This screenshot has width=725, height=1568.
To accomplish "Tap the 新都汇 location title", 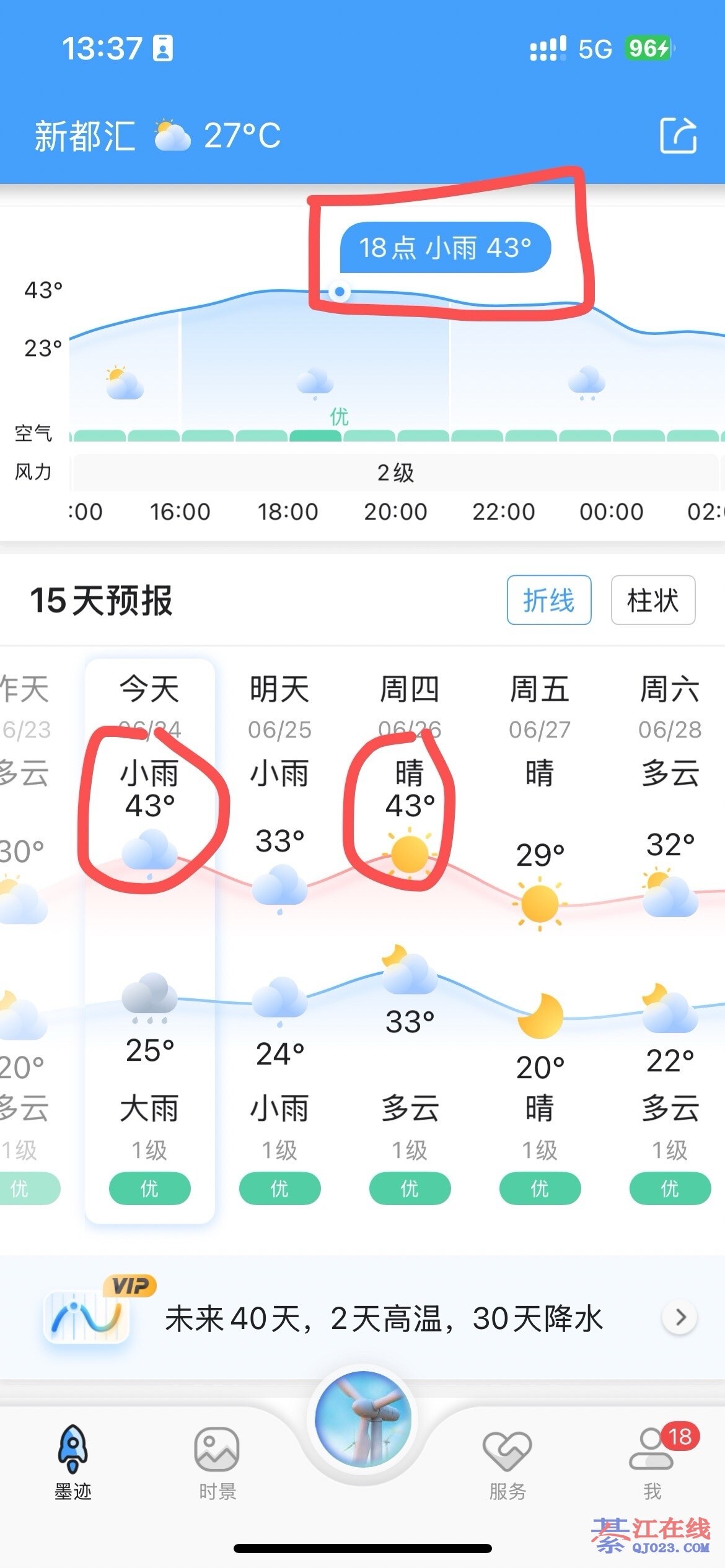I will (x=85, y=136).
